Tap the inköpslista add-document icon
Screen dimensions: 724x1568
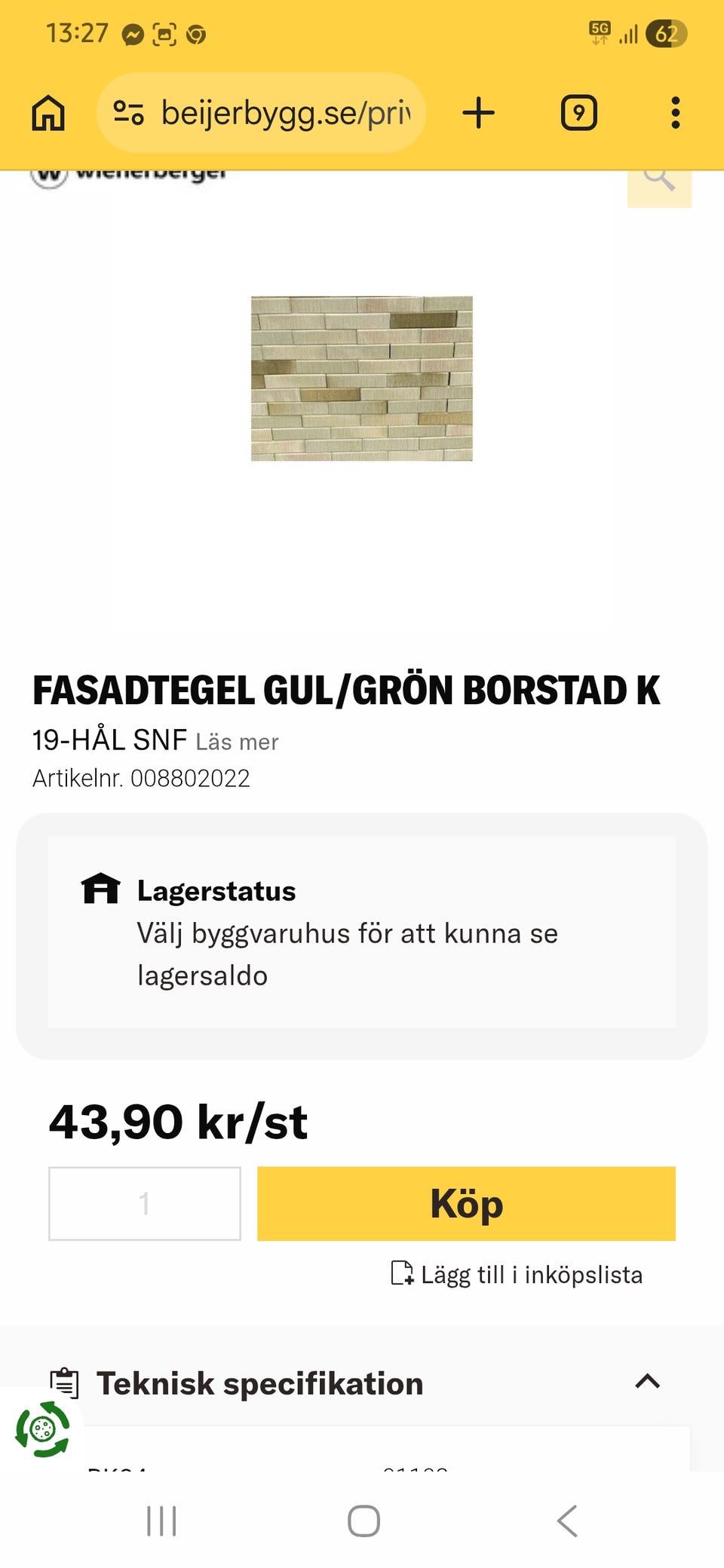click(402, 1274)
